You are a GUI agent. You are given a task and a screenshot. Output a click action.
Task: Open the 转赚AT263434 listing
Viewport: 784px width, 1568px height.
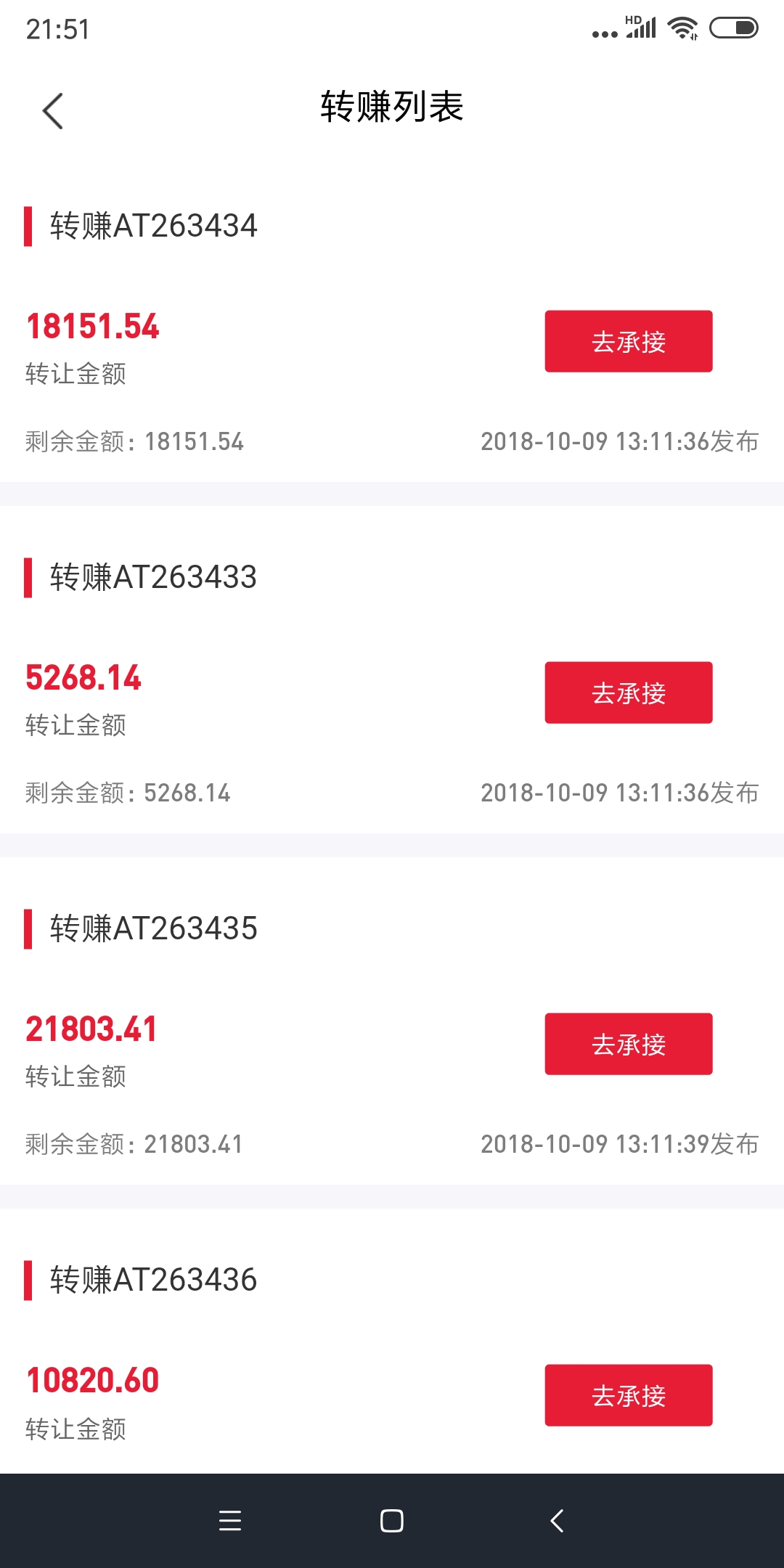pyautogui.click(x=153, y=226)
